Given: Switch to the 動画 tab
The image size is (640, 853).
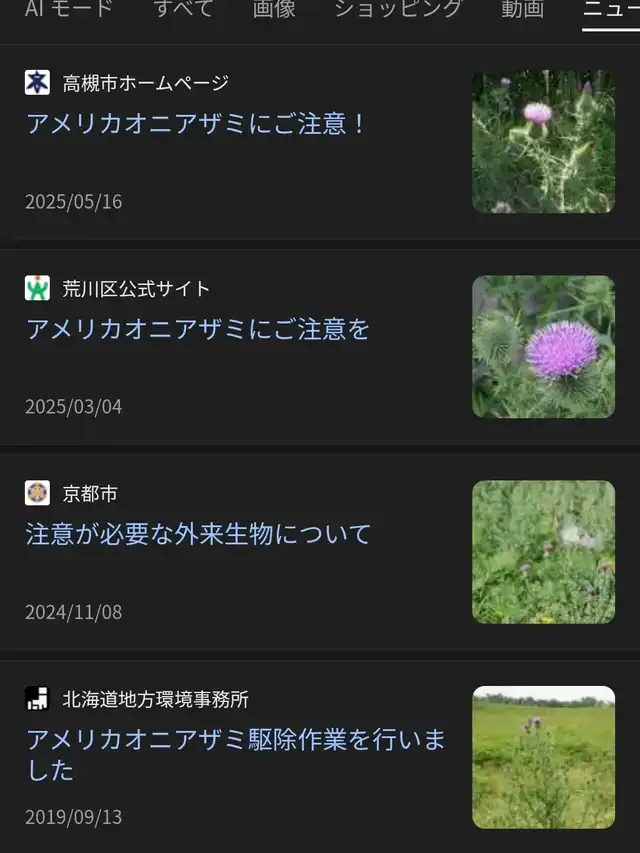Looking at the screenshot, I should point(522,9).
